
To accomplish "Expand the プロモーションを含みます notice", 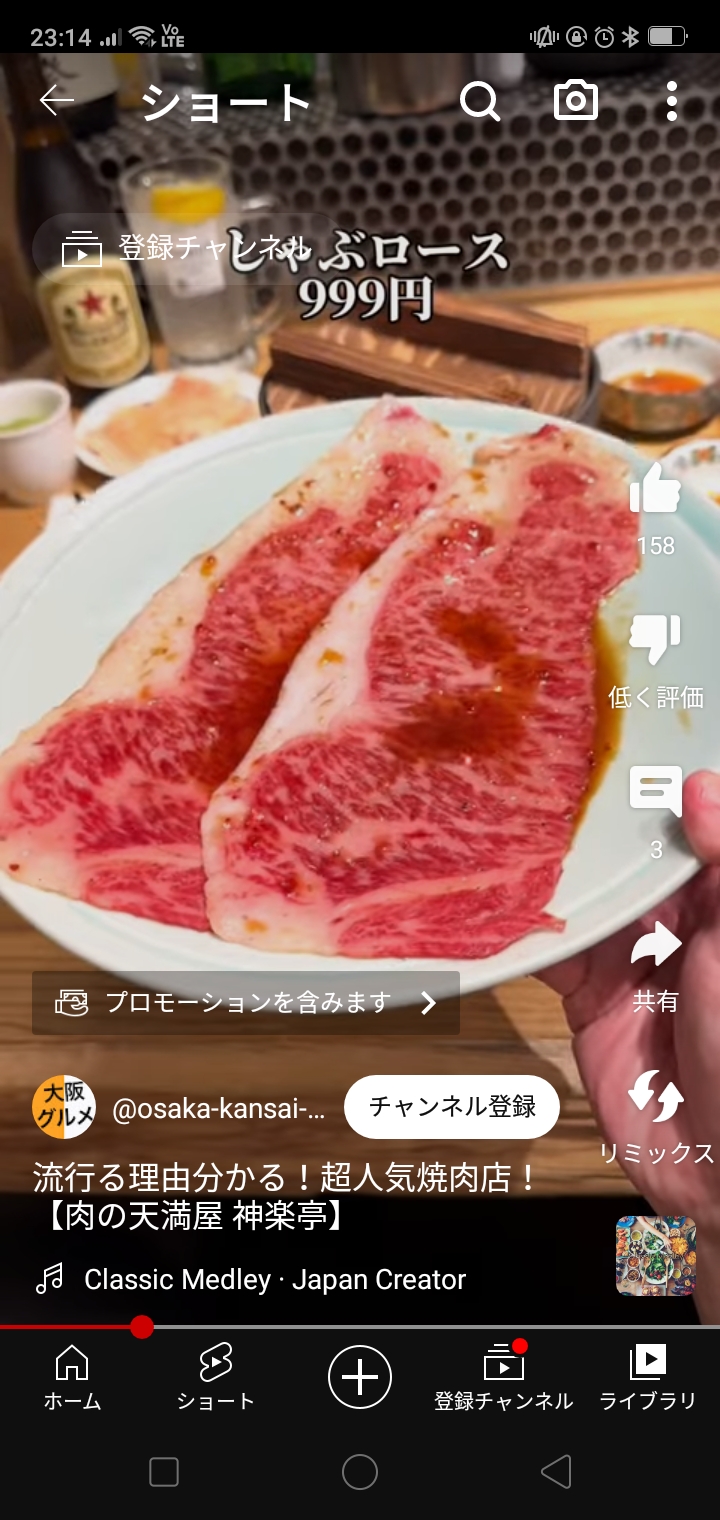I will (x=246, y=1003).
